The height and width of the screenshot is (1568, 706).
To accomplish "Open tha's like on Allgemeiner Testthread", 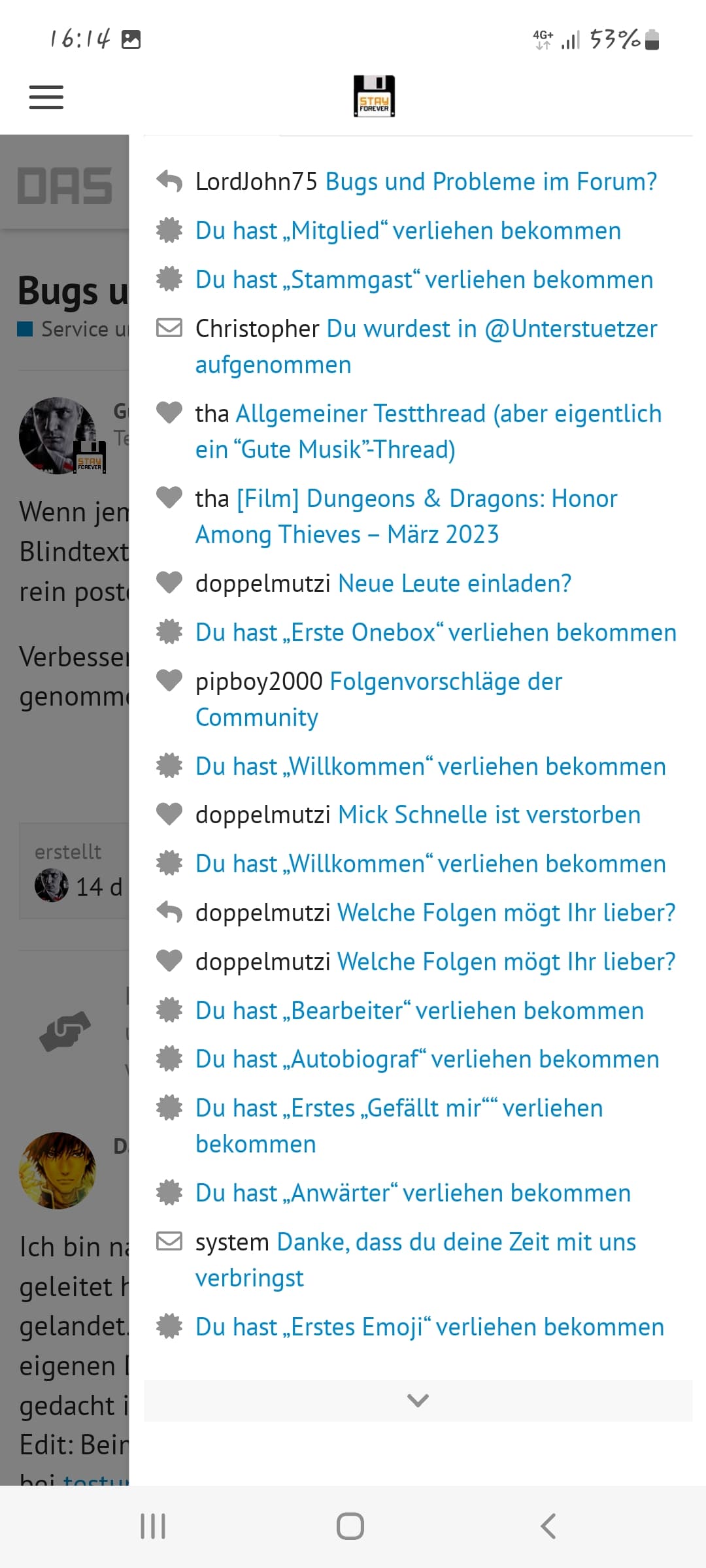I will pyautogui.click(x=418, y=431).
